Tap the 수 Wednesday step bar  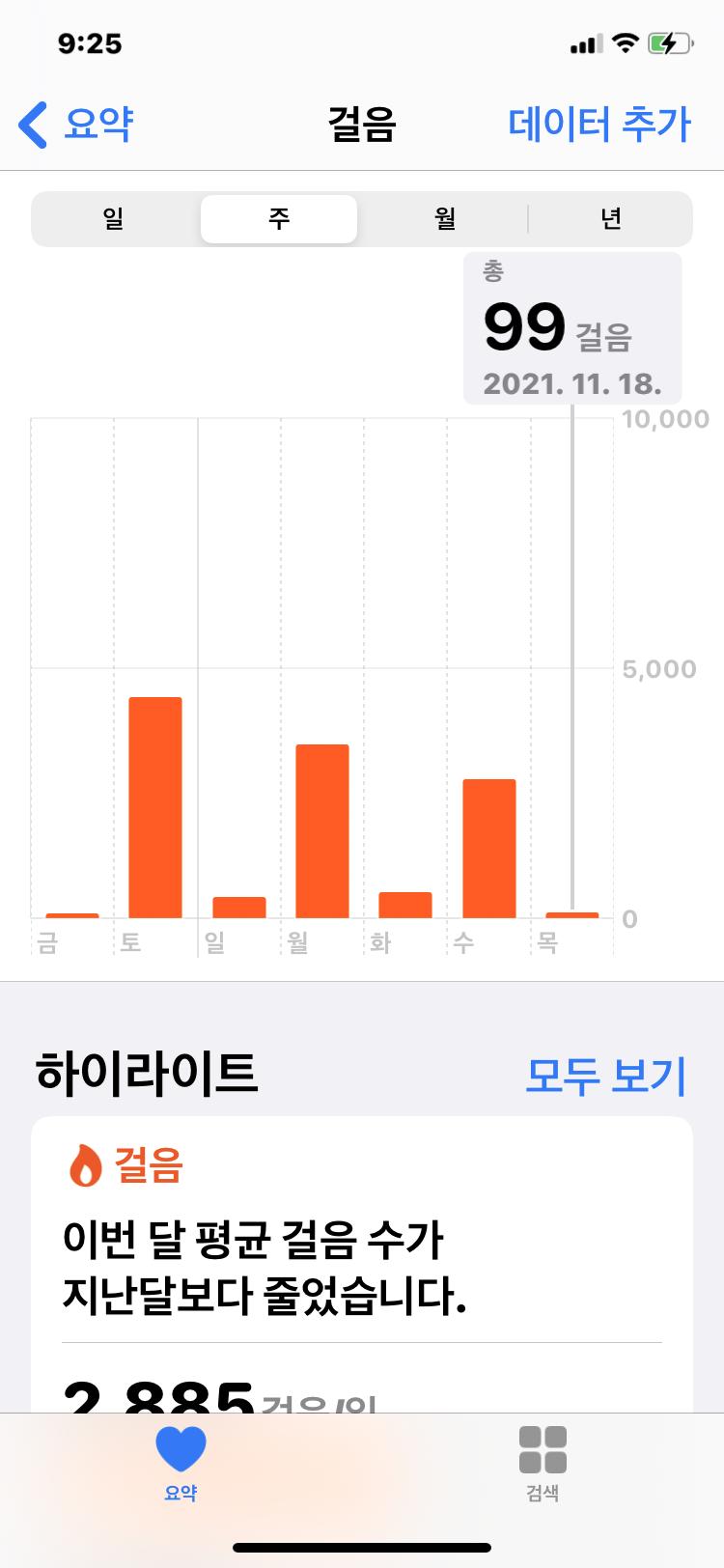tap(488, 848)
